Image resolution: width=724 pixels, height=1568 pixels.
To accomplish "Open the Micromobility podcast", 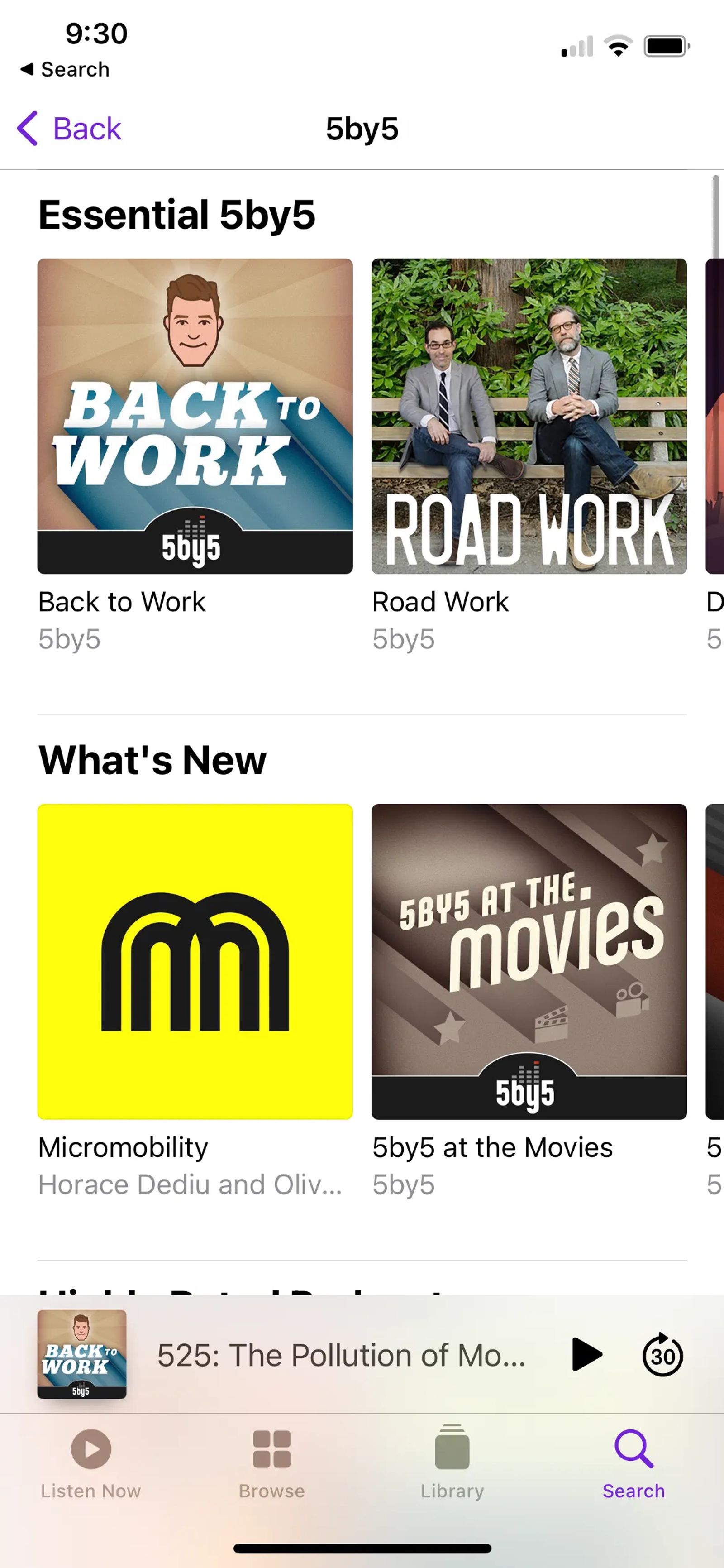I will (x=195, y=961).
